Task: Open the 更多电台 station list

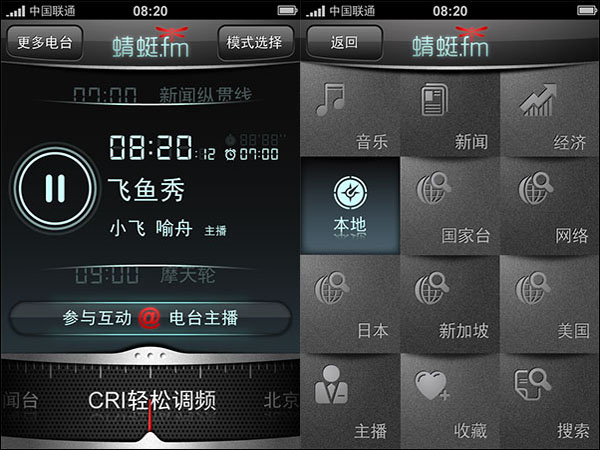Action: point(45,44)
